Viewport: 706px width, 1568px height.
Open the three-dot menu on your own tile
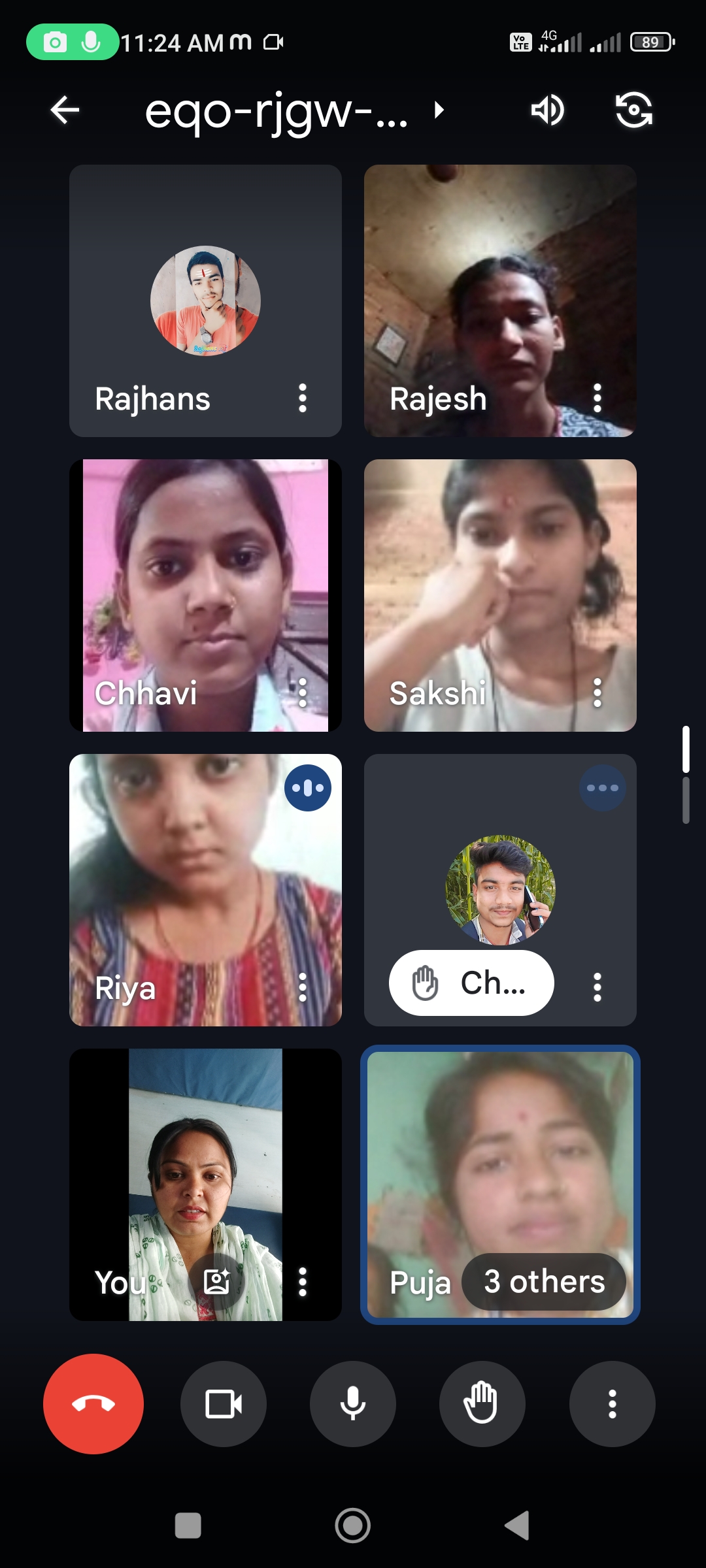[x=303, y=1282]
